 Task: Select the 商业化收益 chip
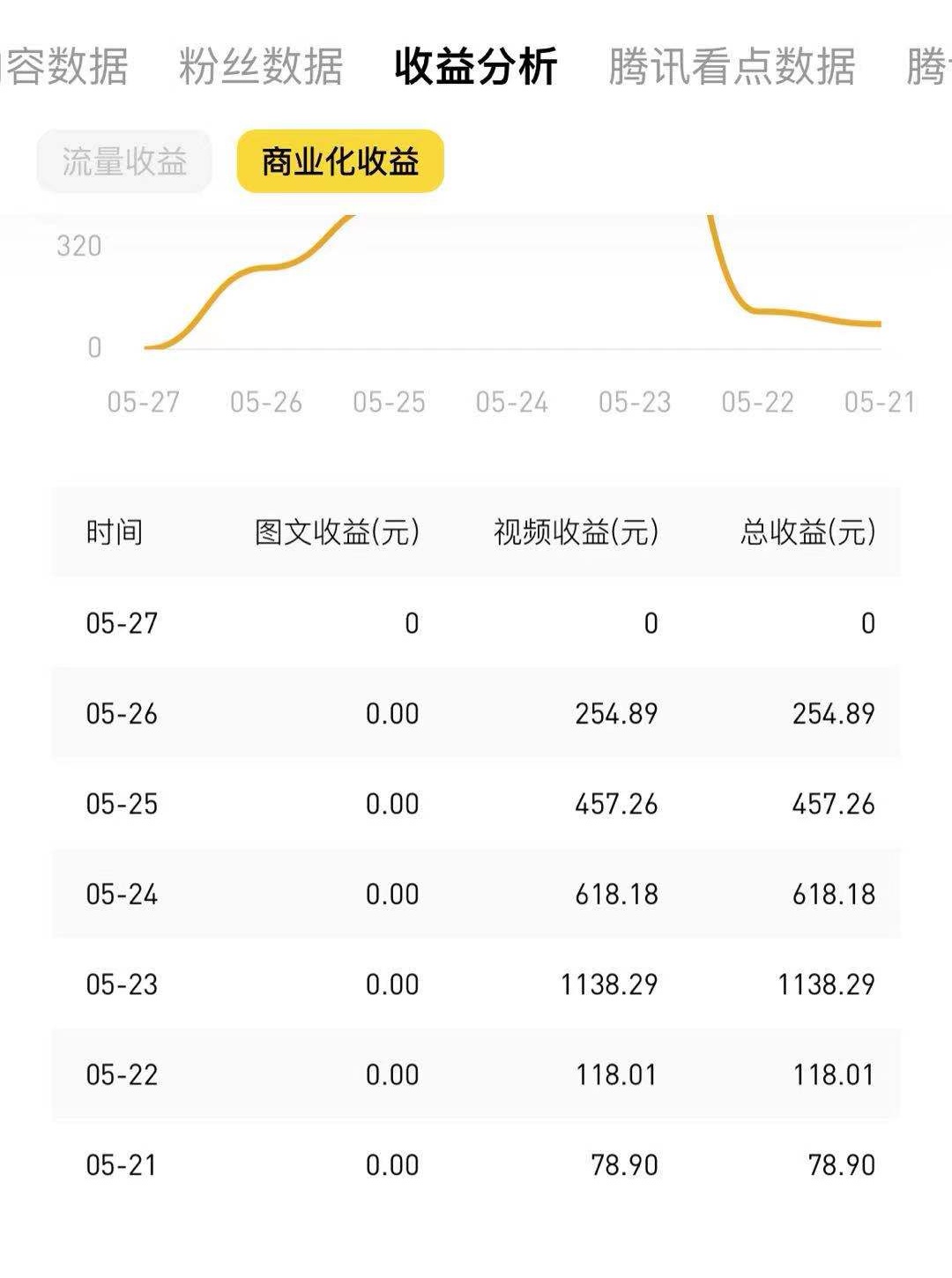click(x=340, y=161)
